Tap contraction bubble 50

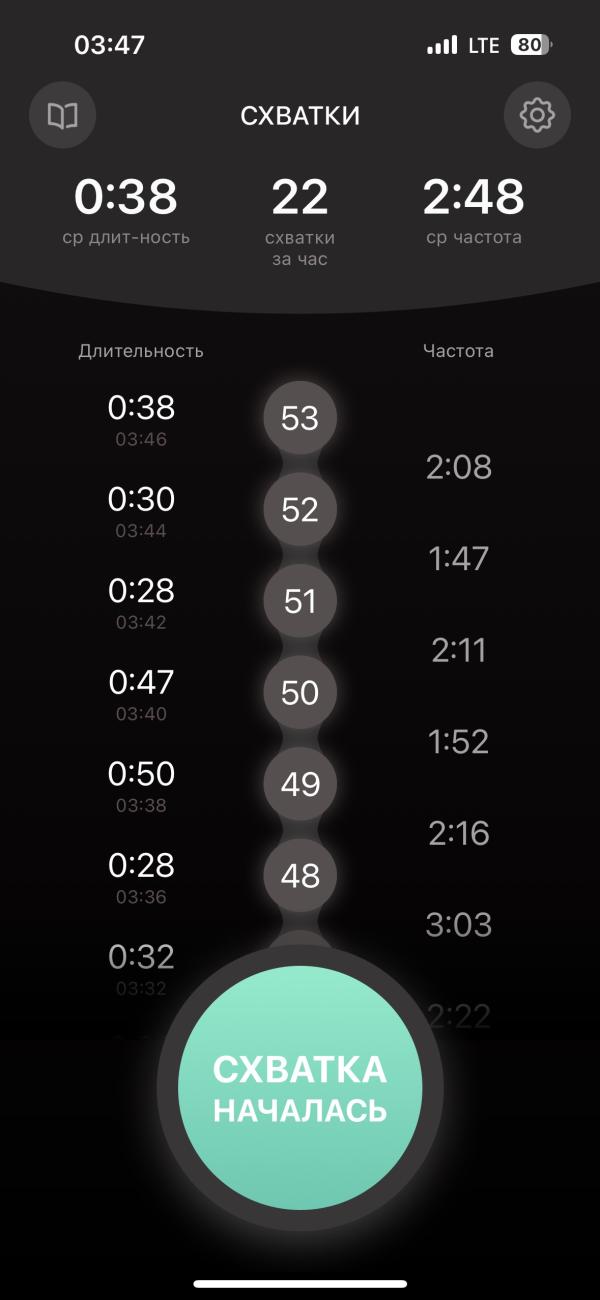point(300,693)
